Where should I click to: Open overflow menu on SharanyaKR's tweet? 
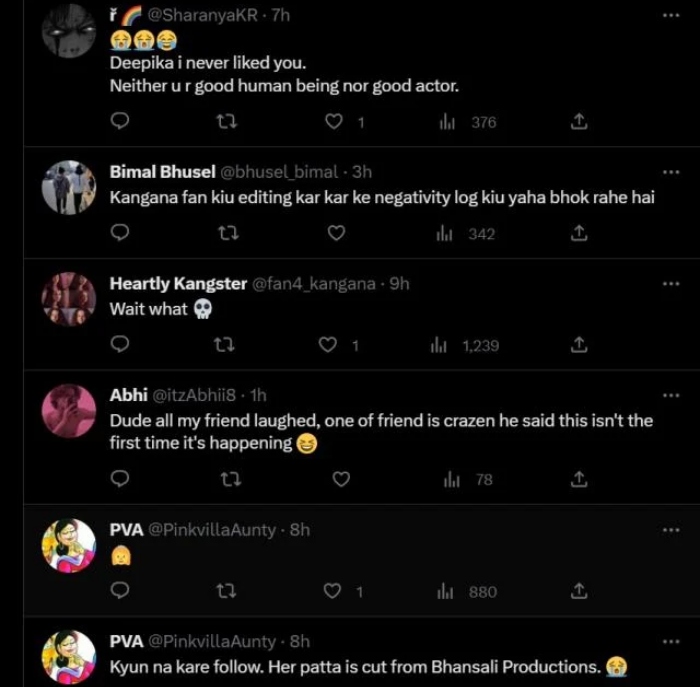(x=671, y=15)
